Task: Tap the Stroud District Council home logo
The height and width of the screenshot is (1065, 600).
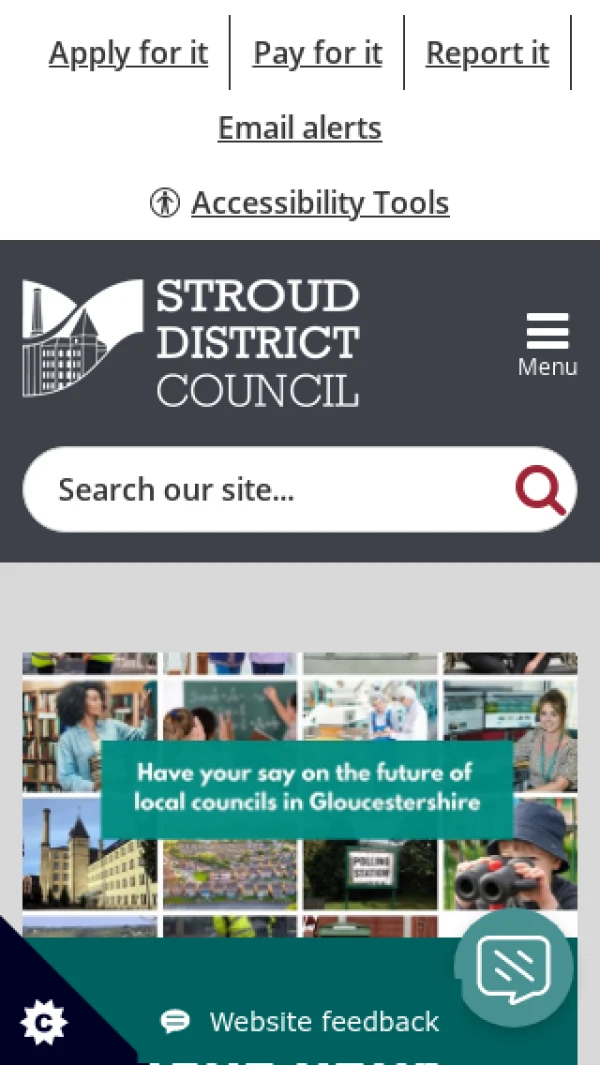Action: 190,343
